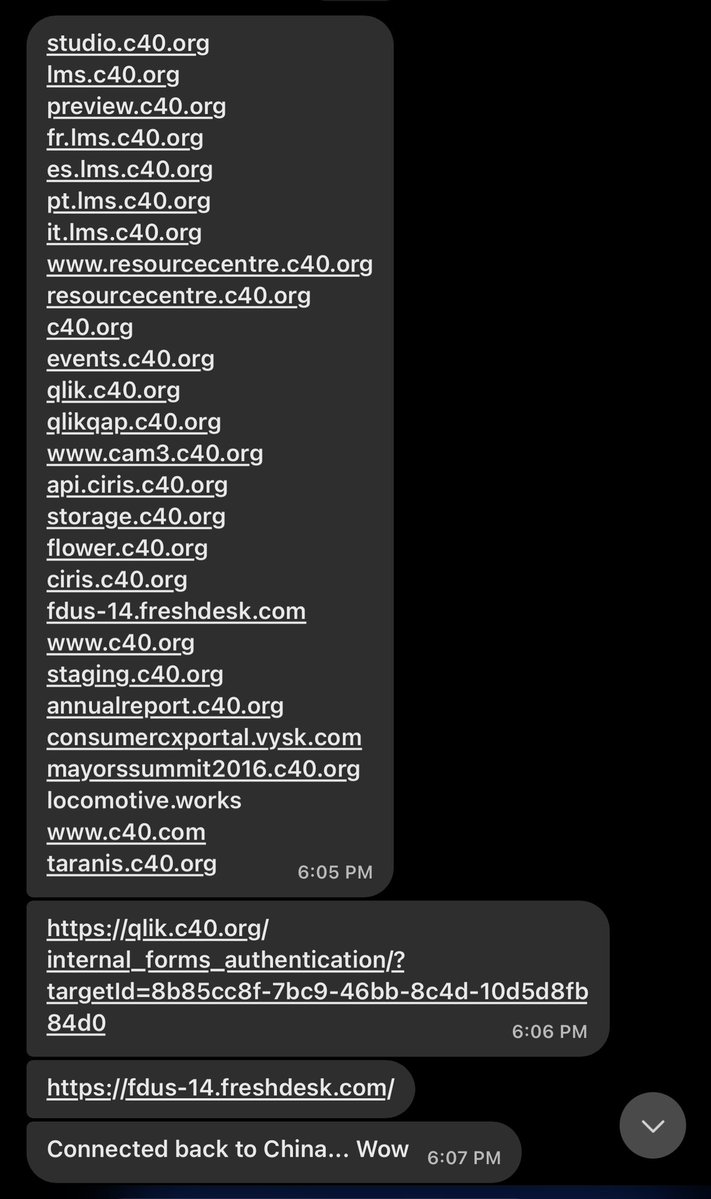Open the https://fdus-14.freshdesk.com/ message link
Screen dimensions: 711x1199
pyautogui.click(x=220, y=1088)
